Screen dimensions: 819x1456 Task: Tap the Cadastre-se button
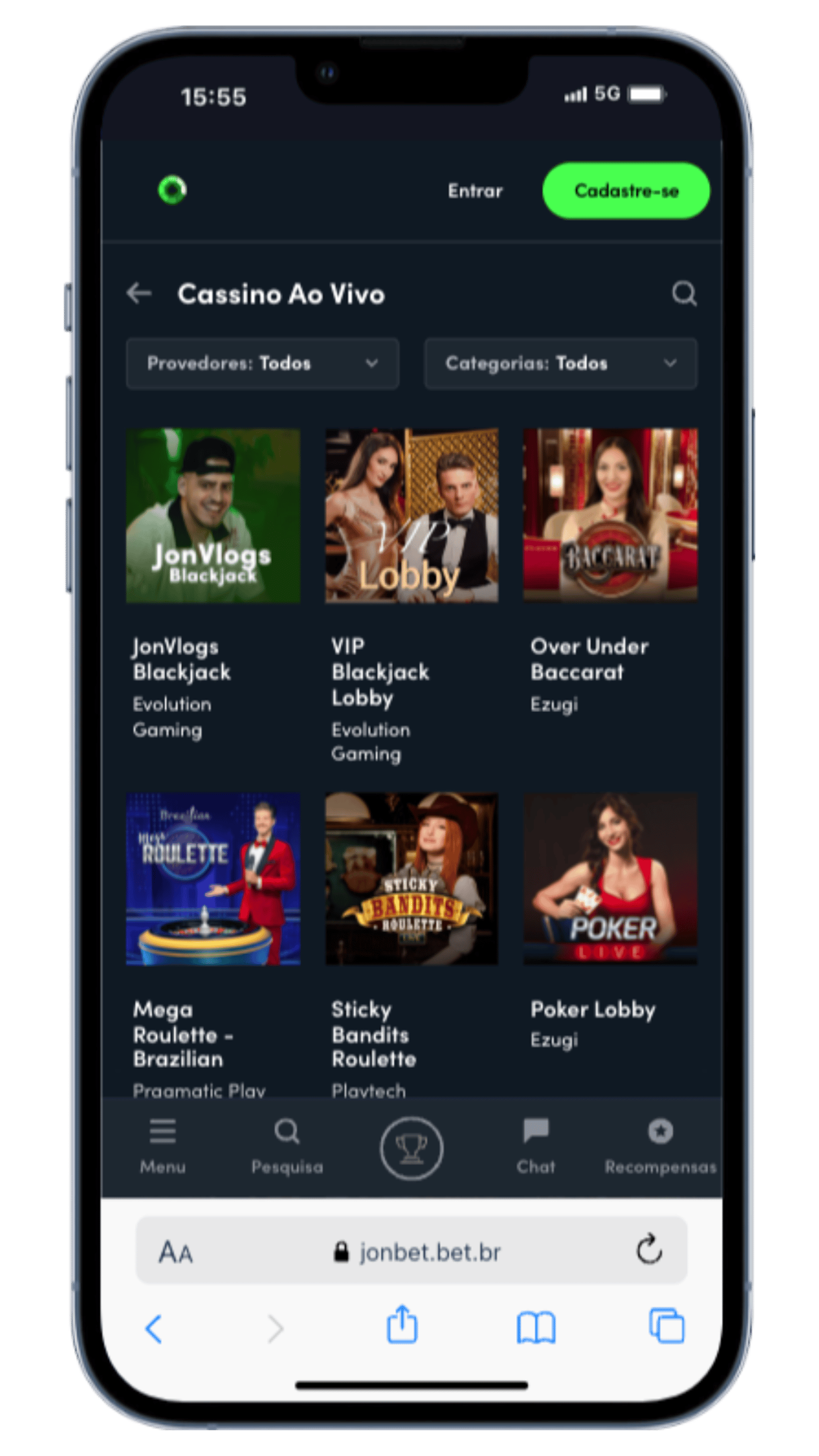click(626, 191)
